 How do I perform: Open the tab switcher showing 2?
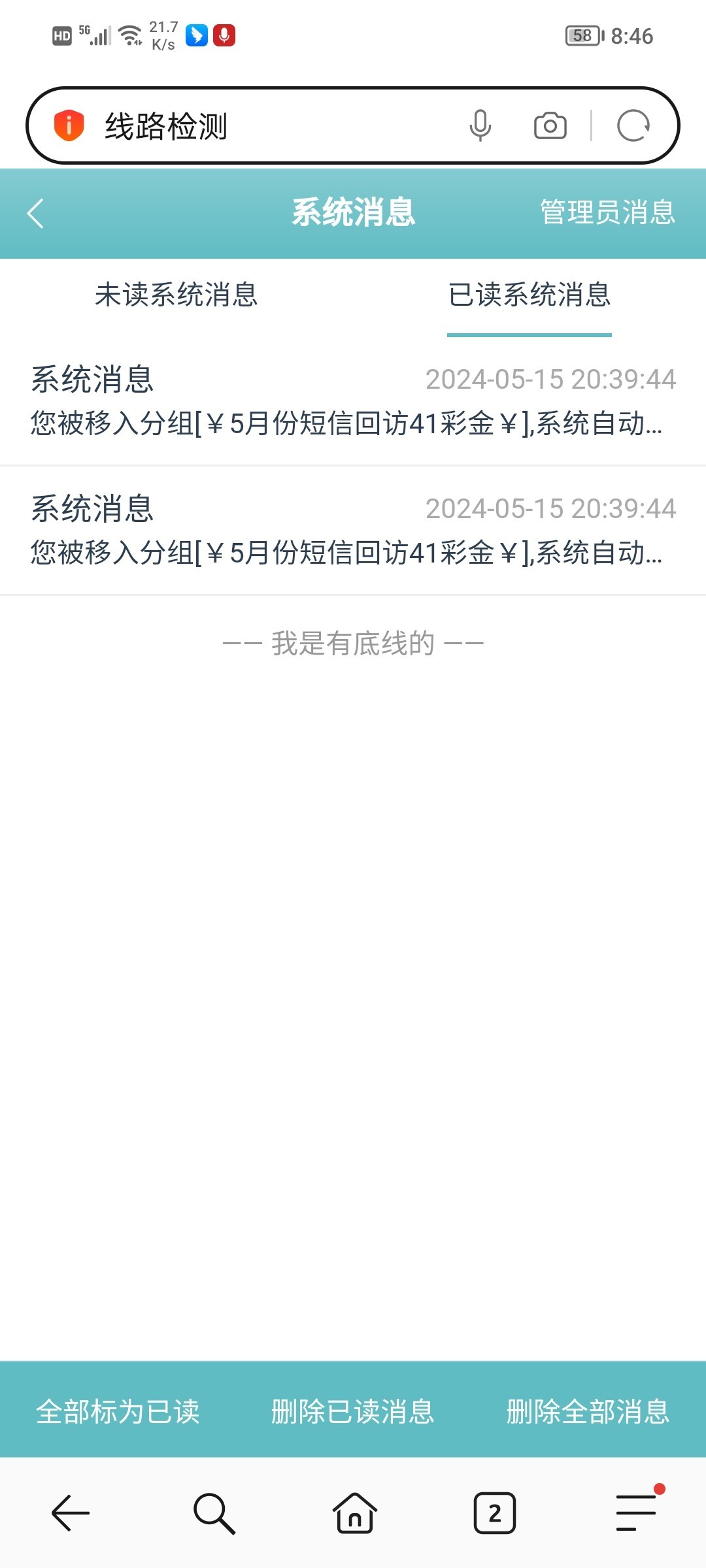[x=494, y=1512]
